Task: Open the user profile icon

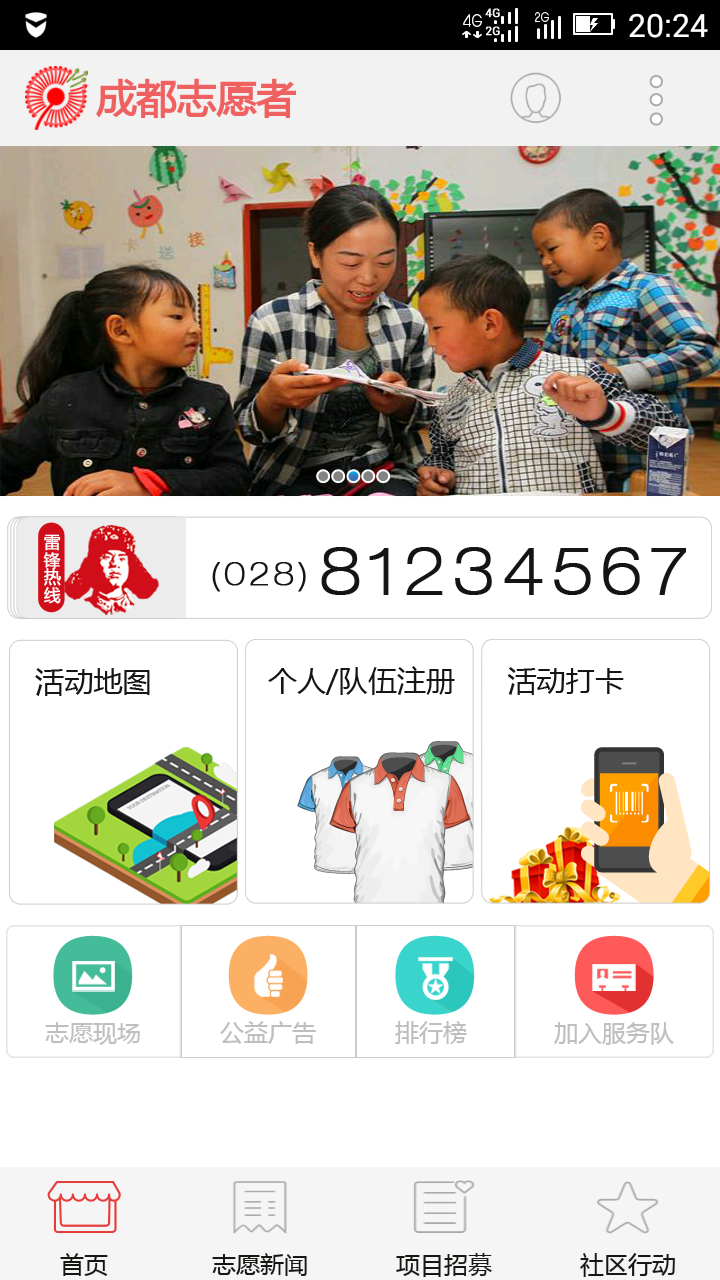Action: tap(535, 98)
